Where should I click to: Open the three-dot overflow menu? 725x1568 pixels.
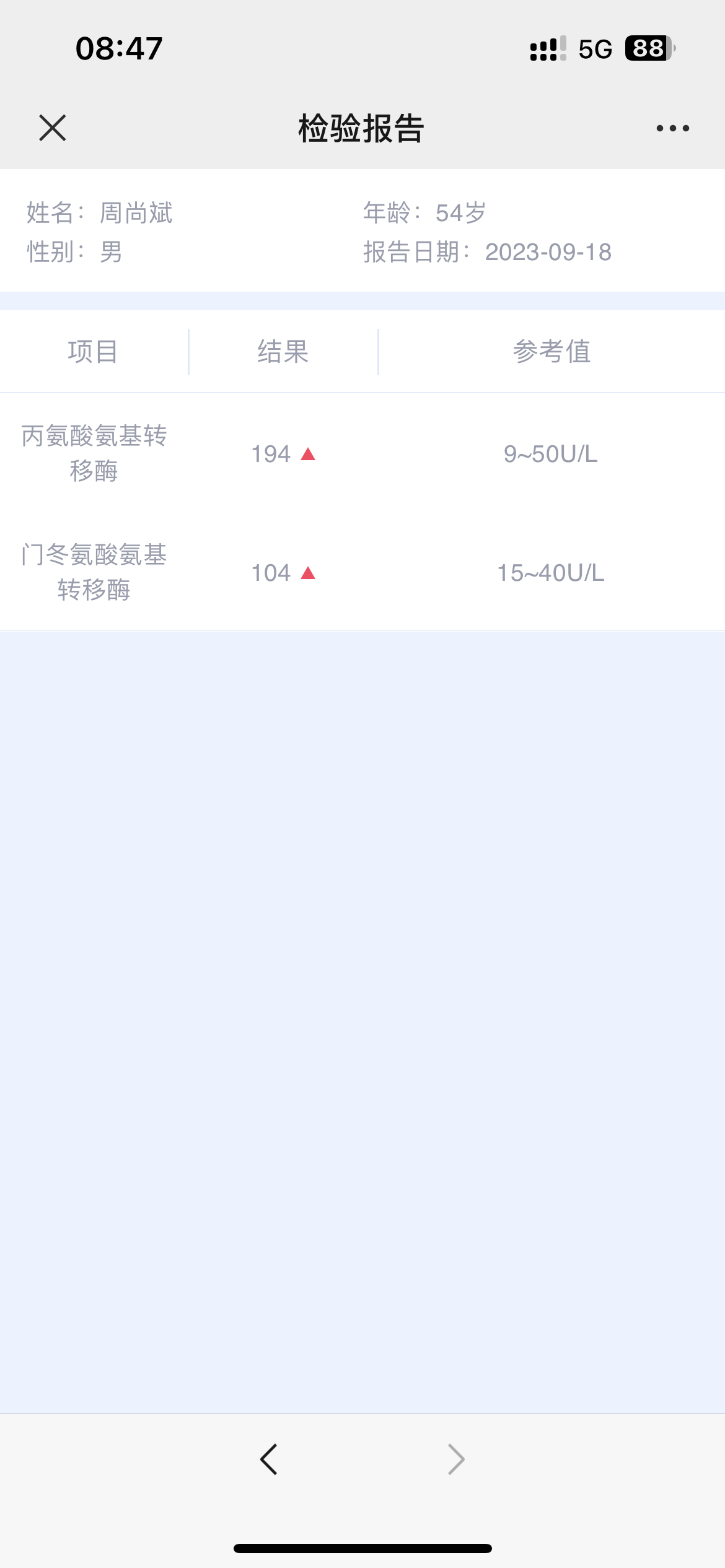(673, 128)
